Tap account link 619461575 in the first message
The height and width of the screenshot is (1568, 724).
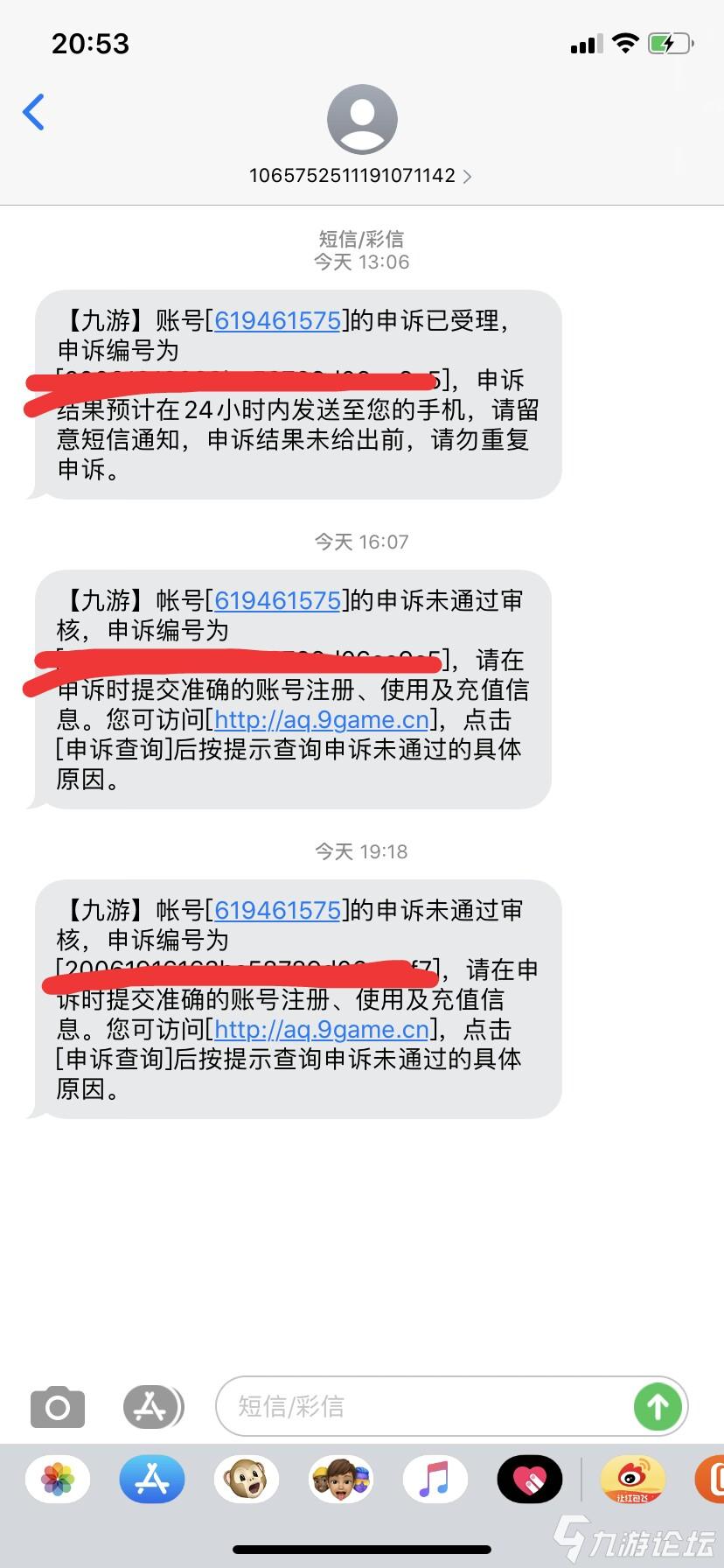tap(276, 320)
